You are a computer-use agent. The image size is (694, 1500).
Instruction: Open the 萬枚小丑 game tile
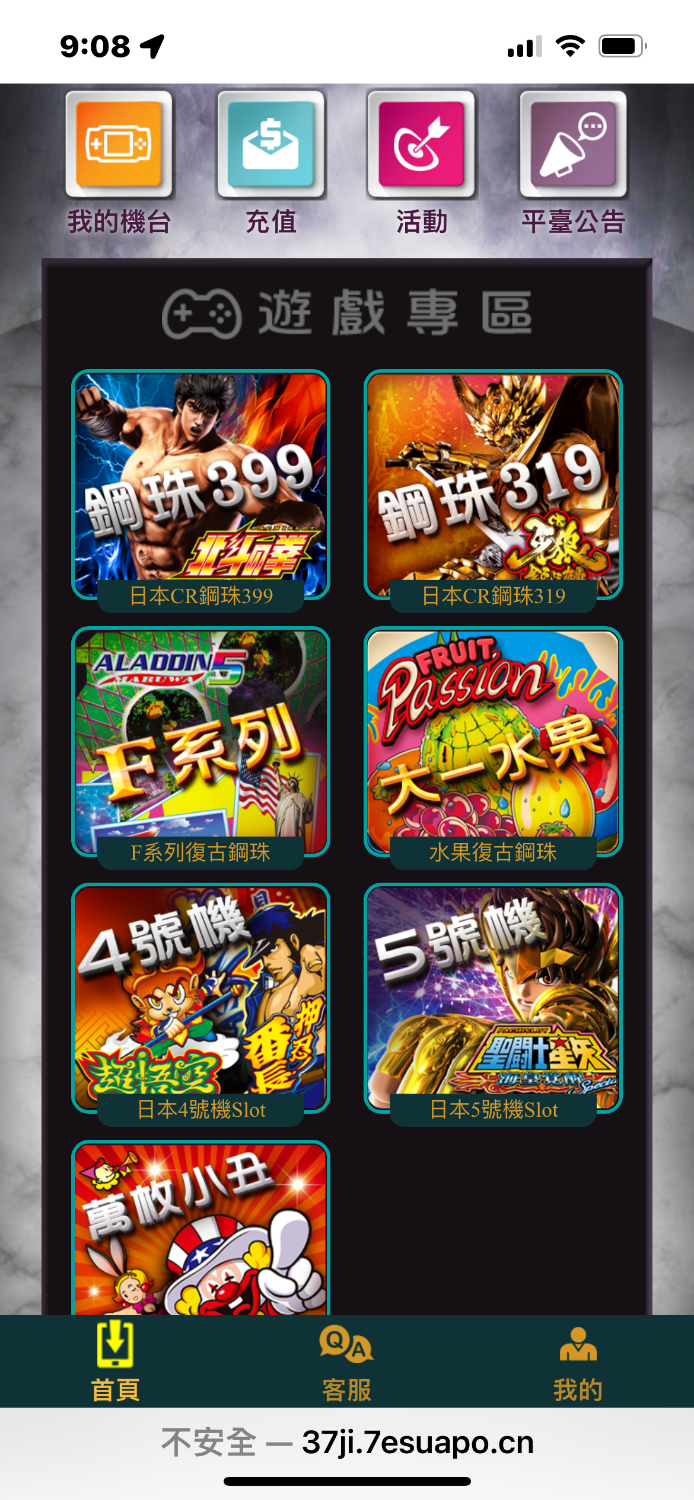pyautogui.click(x=200, y=1230)
